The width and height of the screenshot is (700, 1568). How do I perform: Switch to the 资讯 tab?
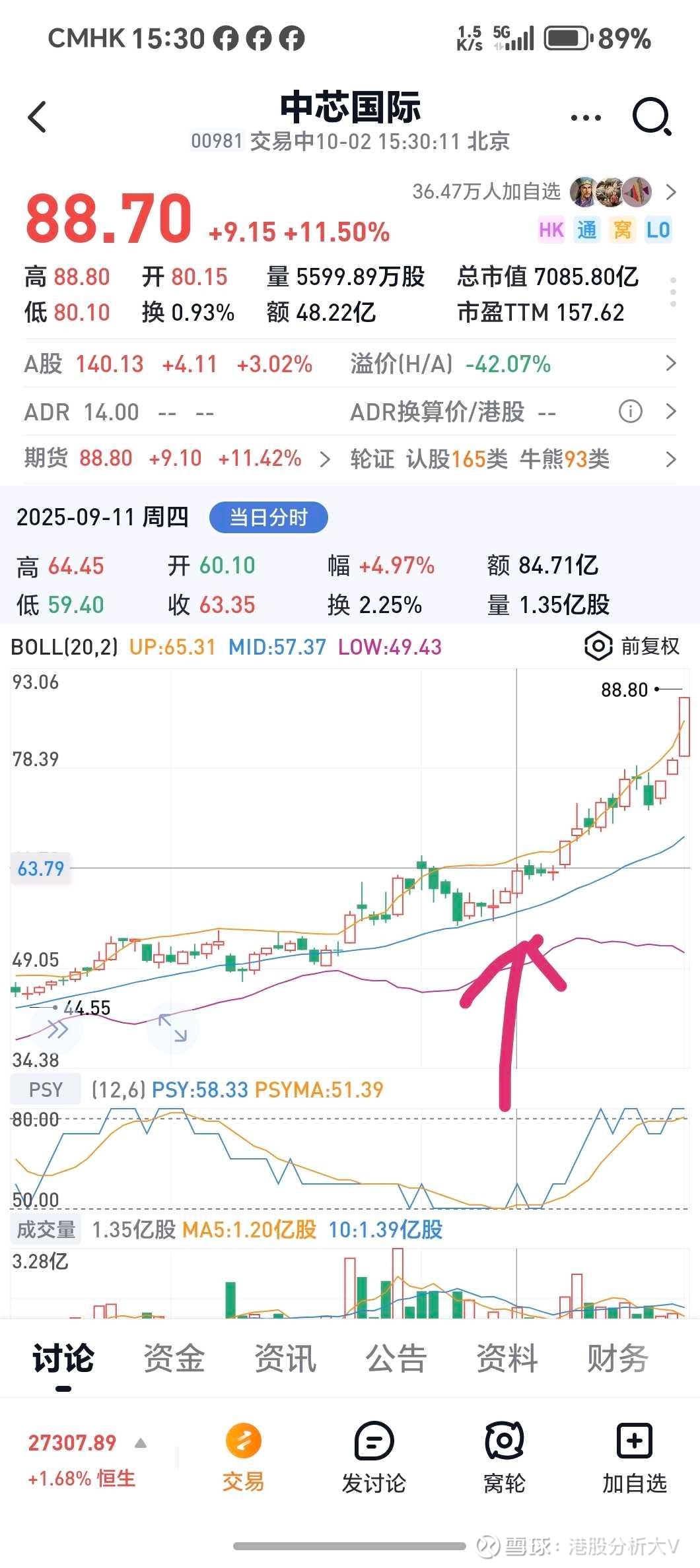tap(285, 1359)
